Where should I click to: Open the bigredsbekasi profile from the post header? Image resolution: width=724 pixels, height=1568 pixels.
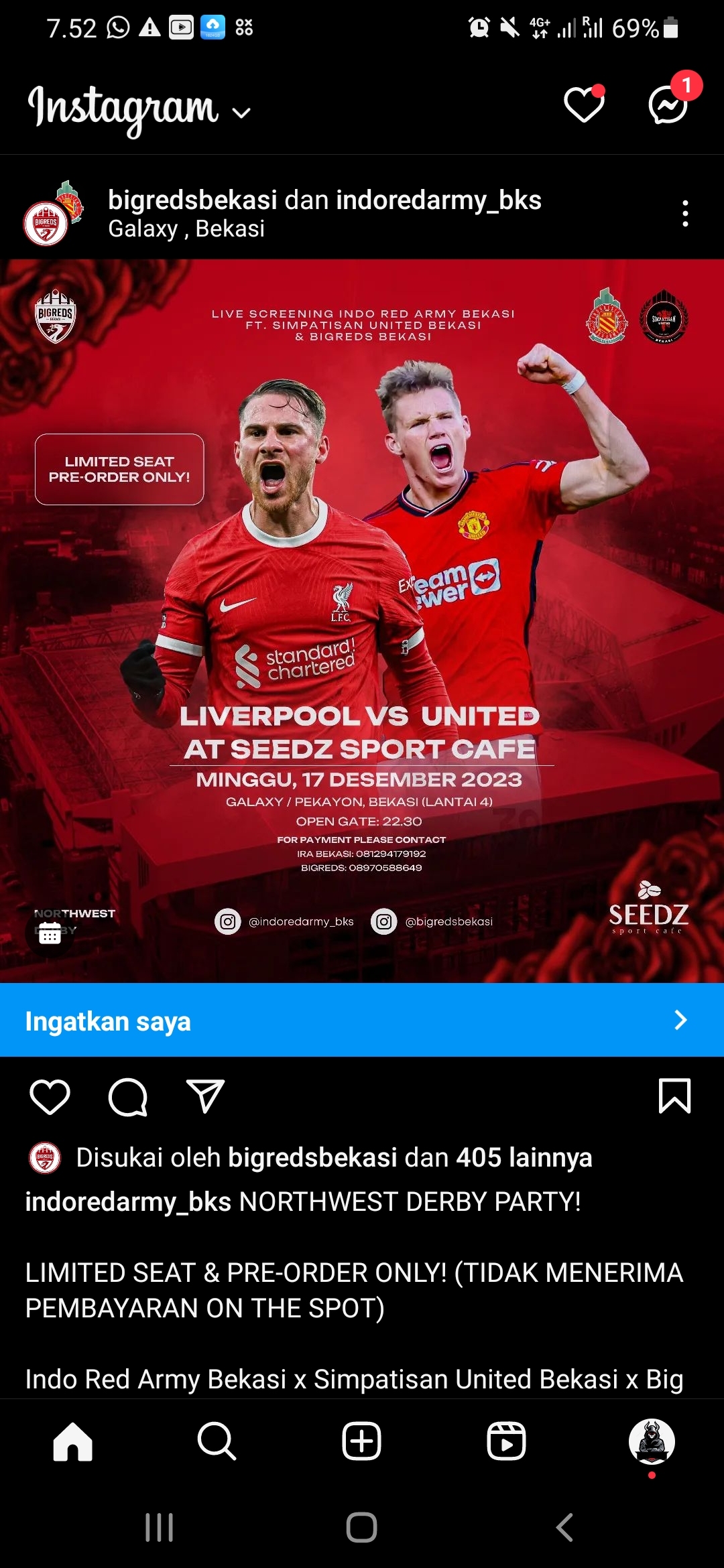(192, 200)
